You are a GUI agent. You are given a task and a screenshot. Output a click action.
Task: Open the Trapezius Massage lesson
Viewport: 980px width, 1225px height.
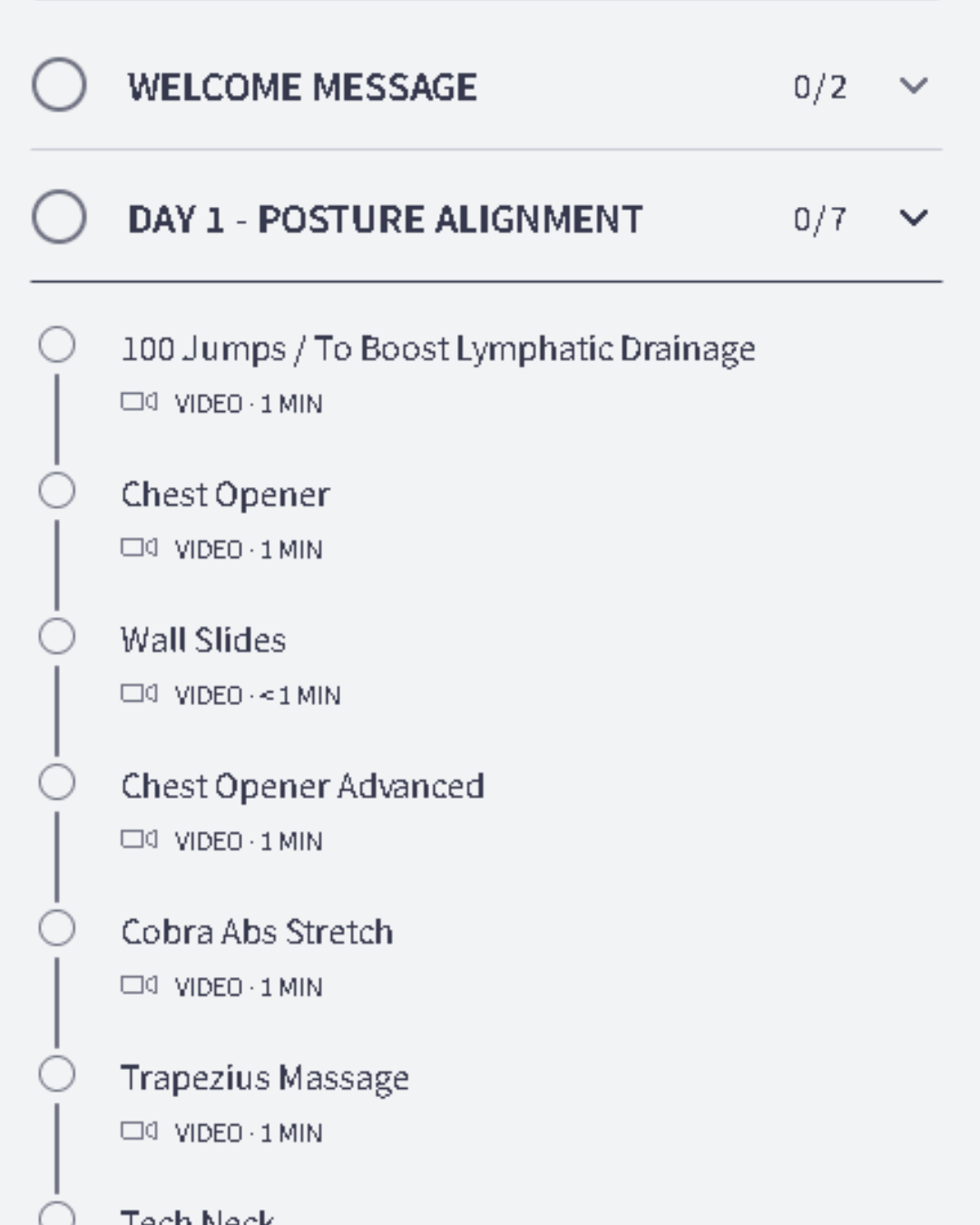pyautogui.click(x=264, y=1079)
